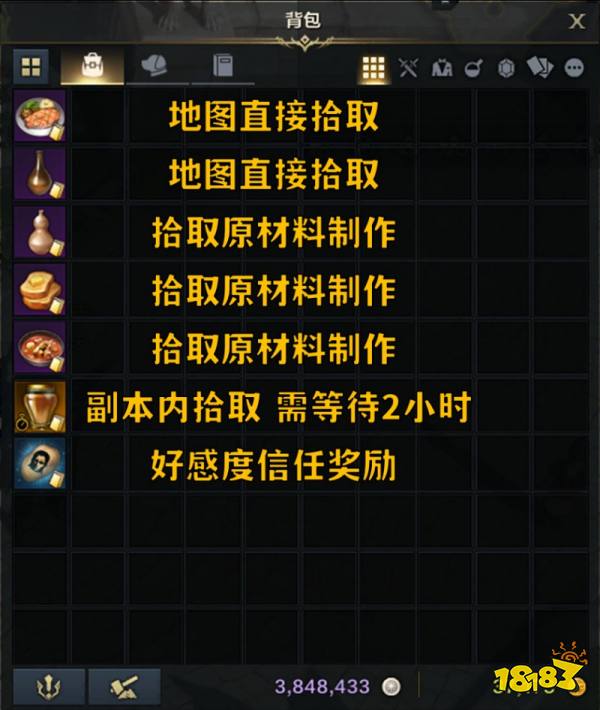The image size is (600, 710).
Task: Select the portrait letter item
Action: click(x=41, y=463)
